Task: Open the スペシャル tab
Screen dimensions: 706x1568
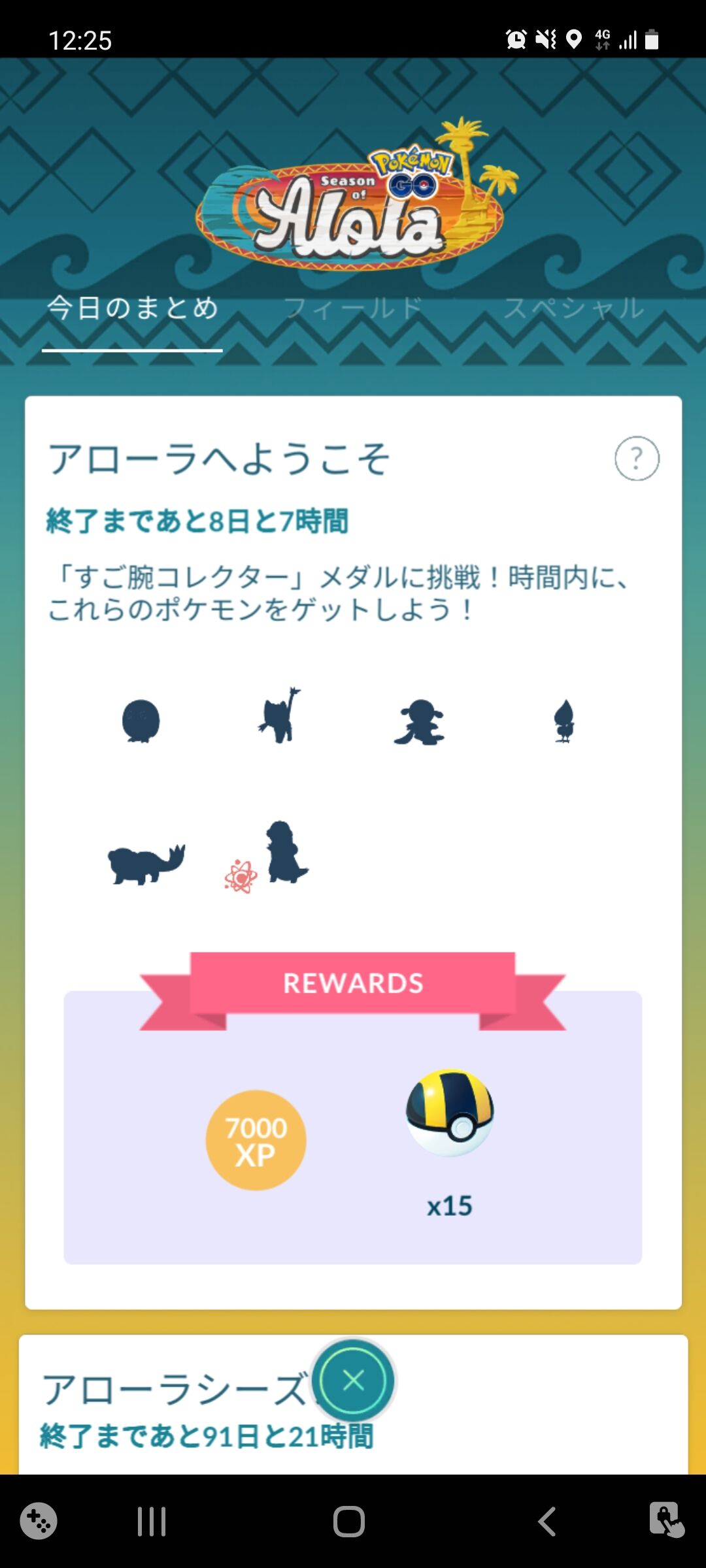Action: (x=575, y=309)
